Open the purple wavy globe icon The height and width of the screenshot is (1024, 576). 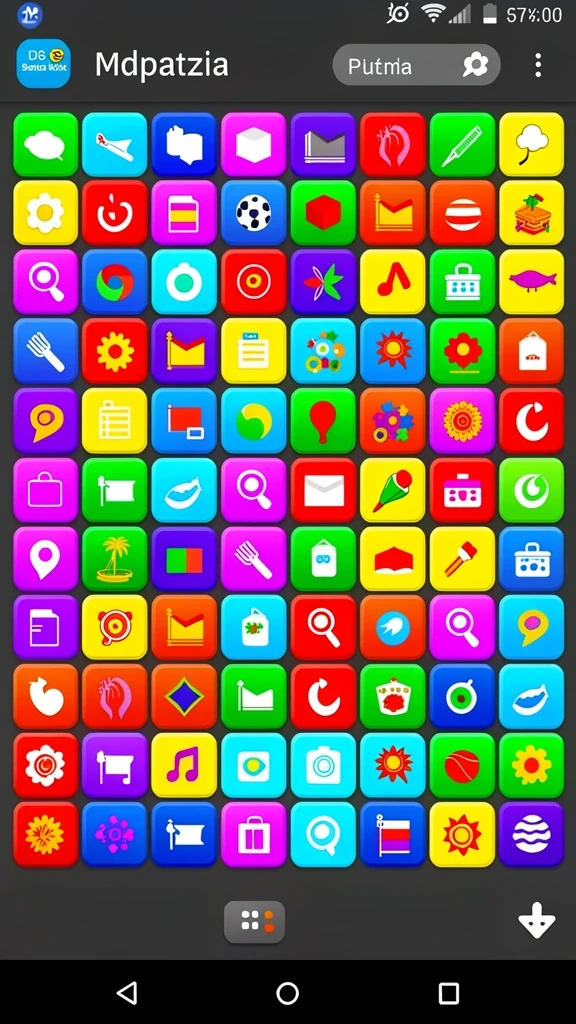click(532, 834)
